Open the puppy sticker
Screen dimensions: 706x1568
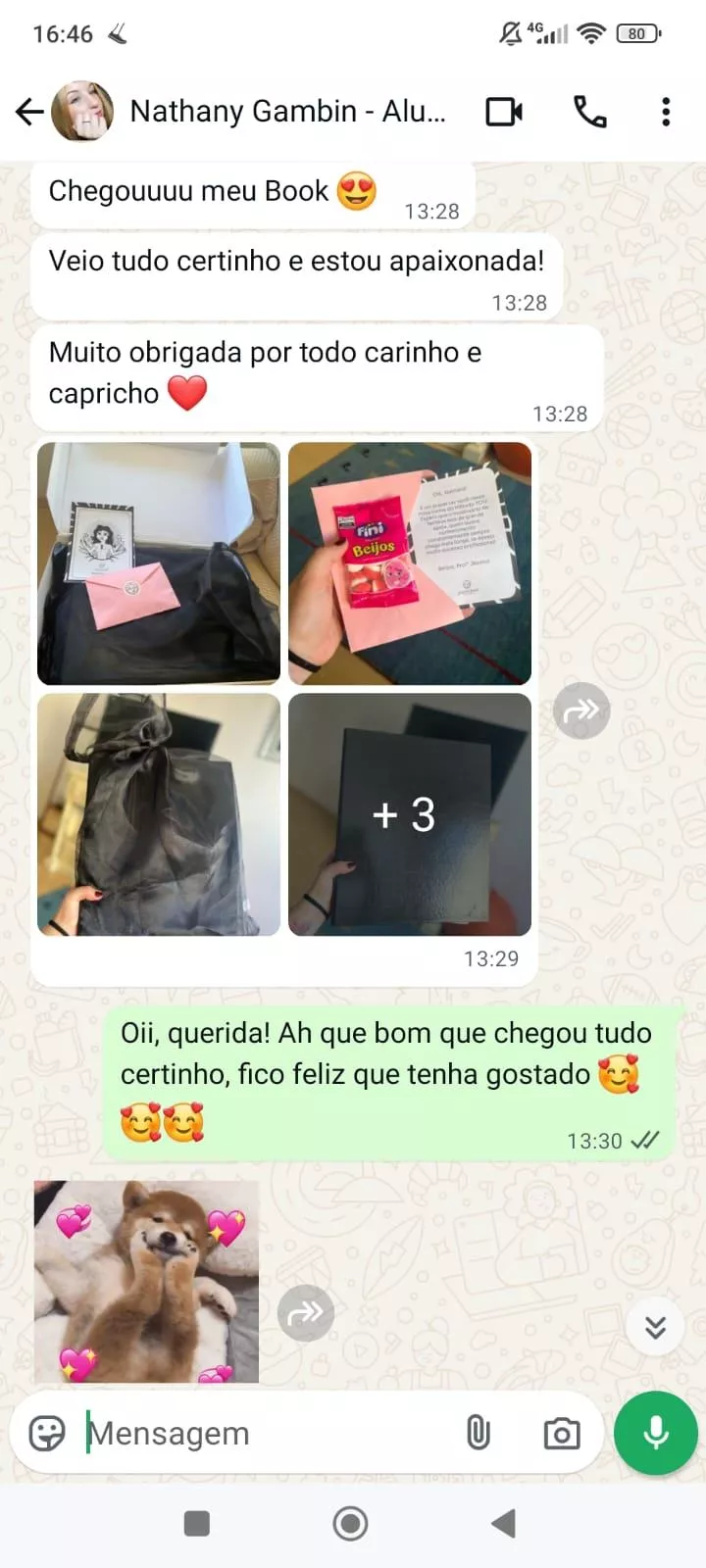coord(146,1282)
